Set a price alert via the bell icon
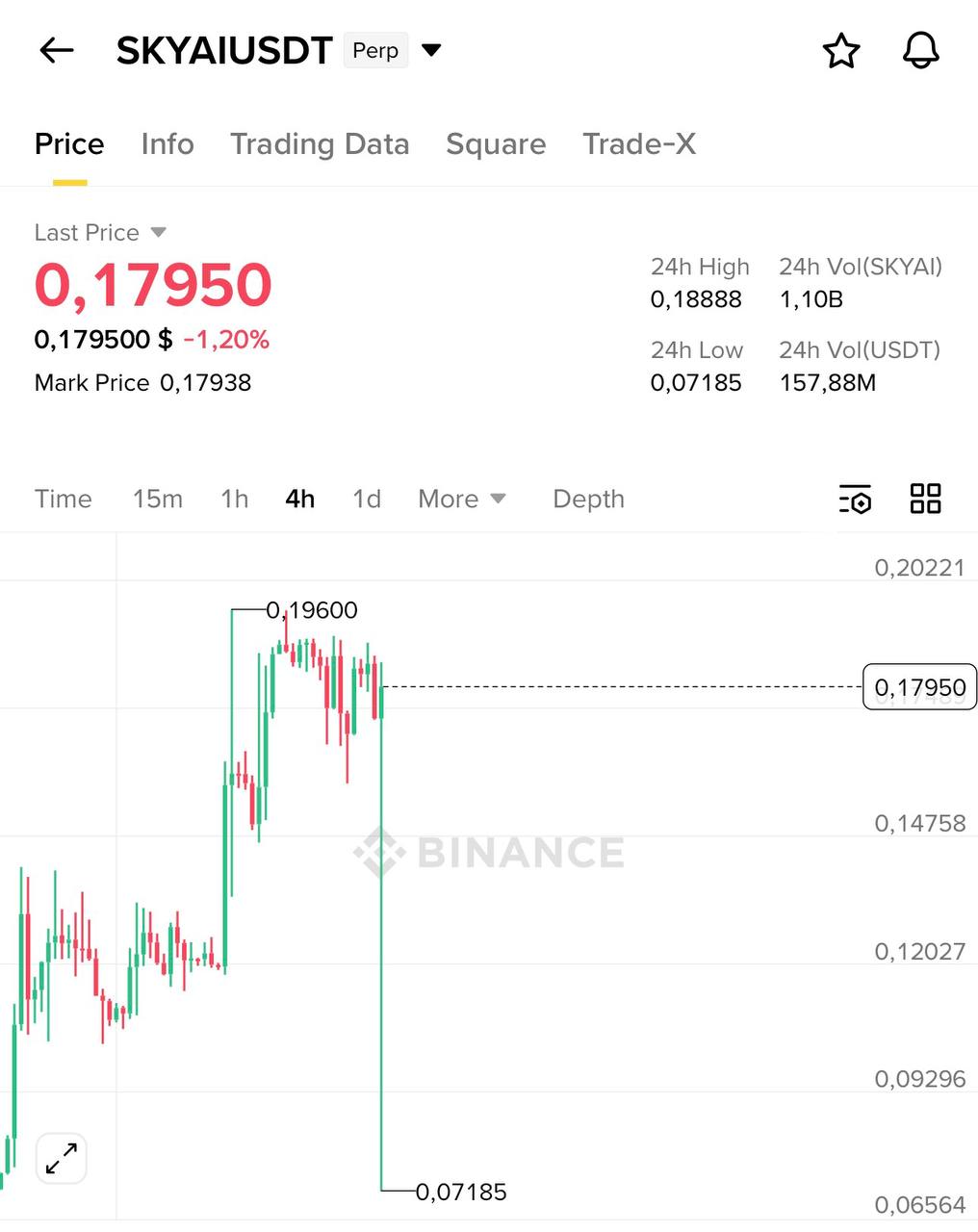The height and width of the screenshot is (1232, 978). click(x=920, y=50)
